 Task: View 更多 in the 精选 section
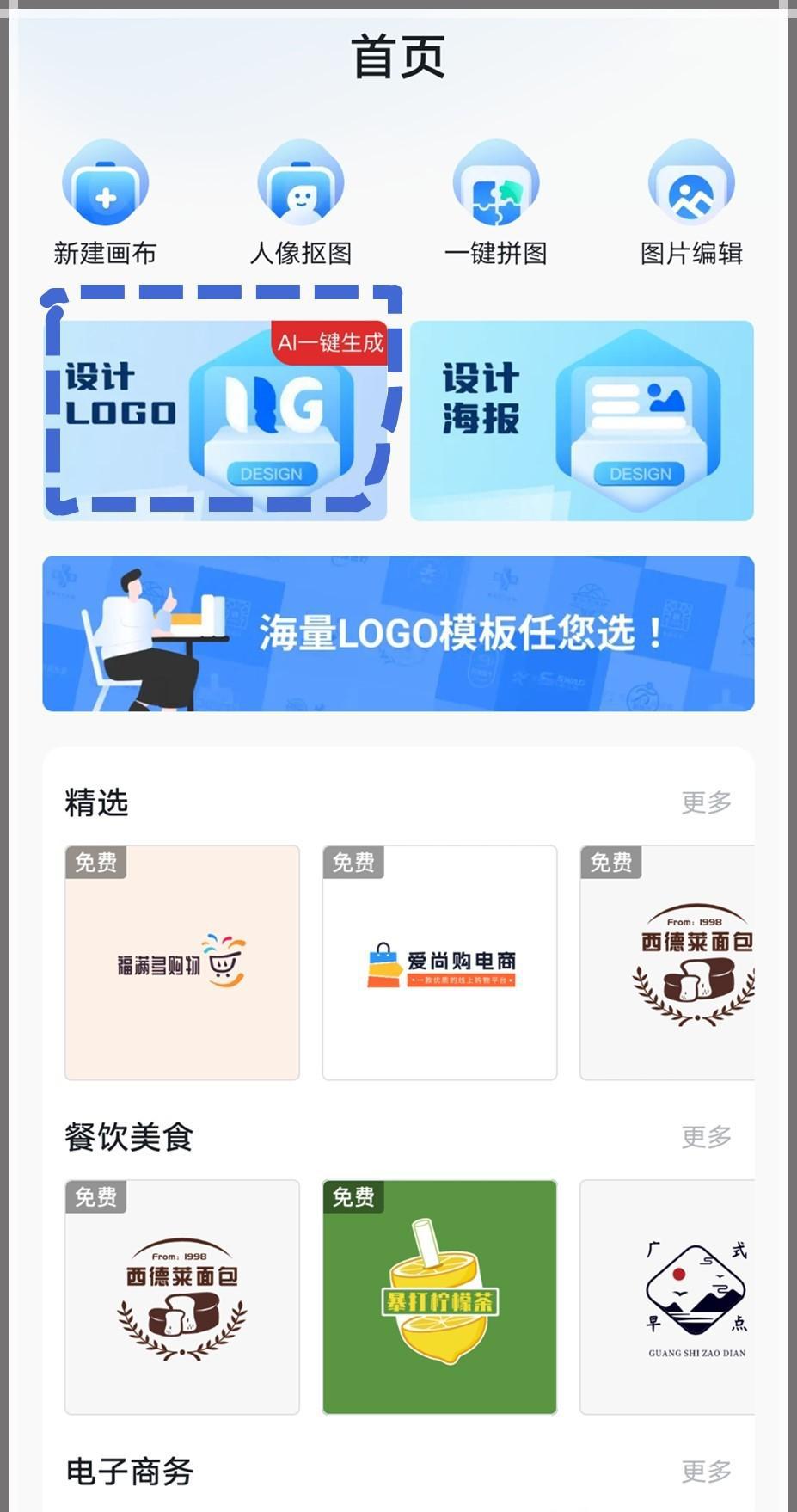(706, 802)
